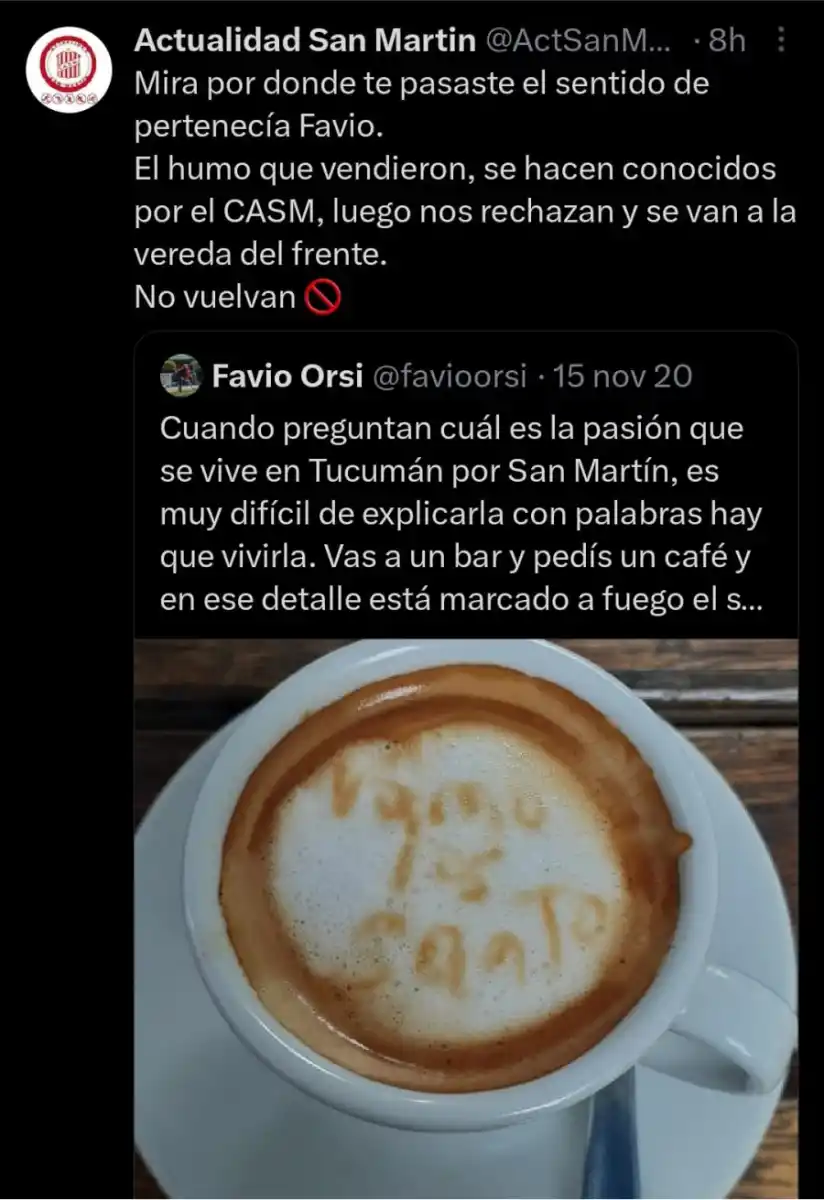
Task: Open Favio Orsi's @favioorsi handle
Action: point(451,376)
